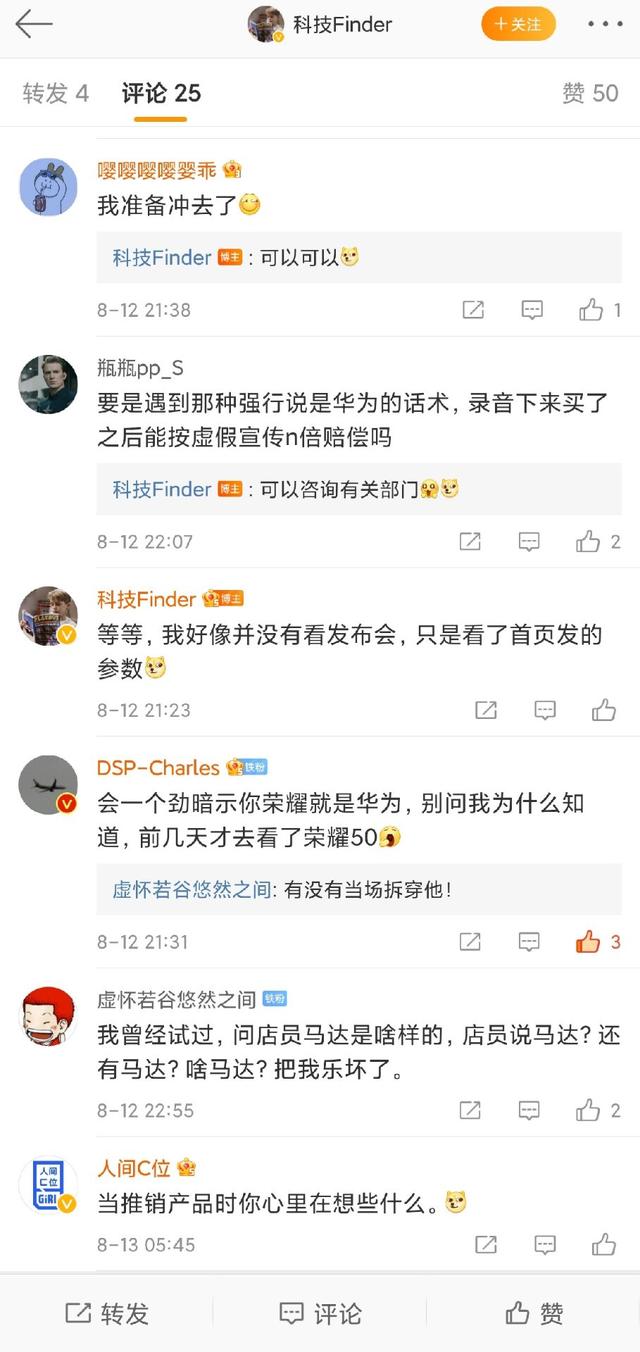The height and width of the screenshot is (1352, 640).
Task: Open DSP-Charles's profile avatar
Action: pyautogui.click(x=48, y=785)
